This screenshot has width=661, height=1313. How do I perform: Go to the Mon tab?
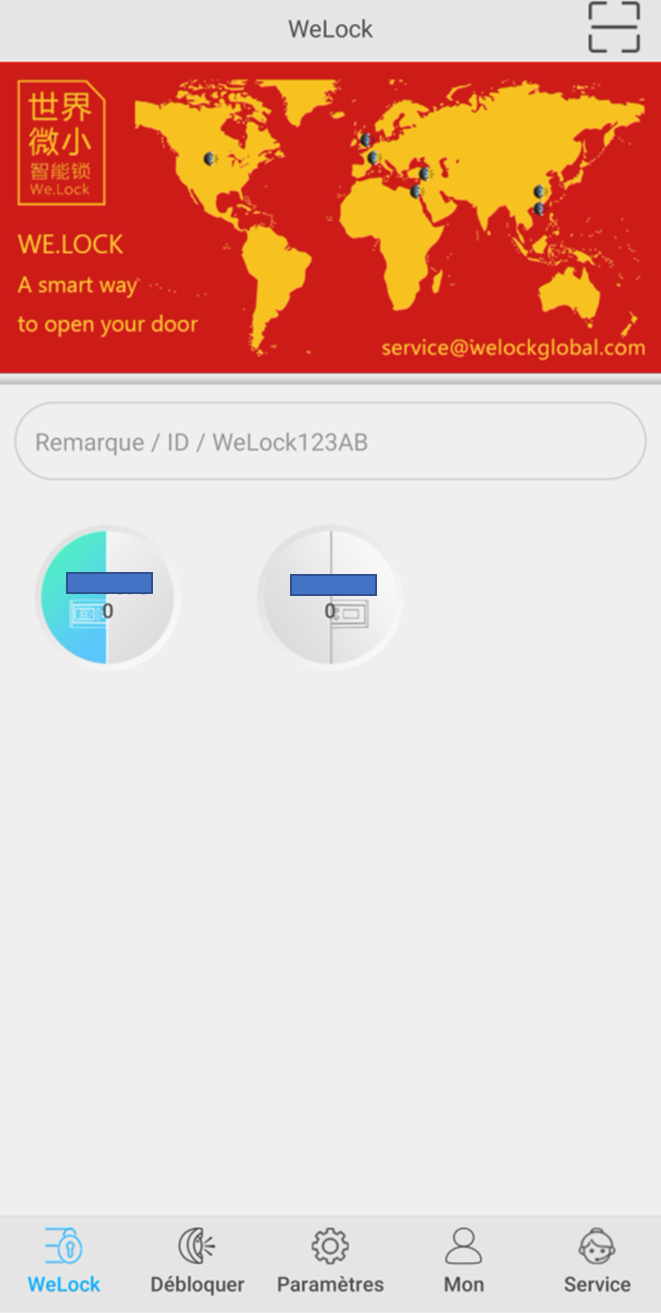tap(463, 1263)
